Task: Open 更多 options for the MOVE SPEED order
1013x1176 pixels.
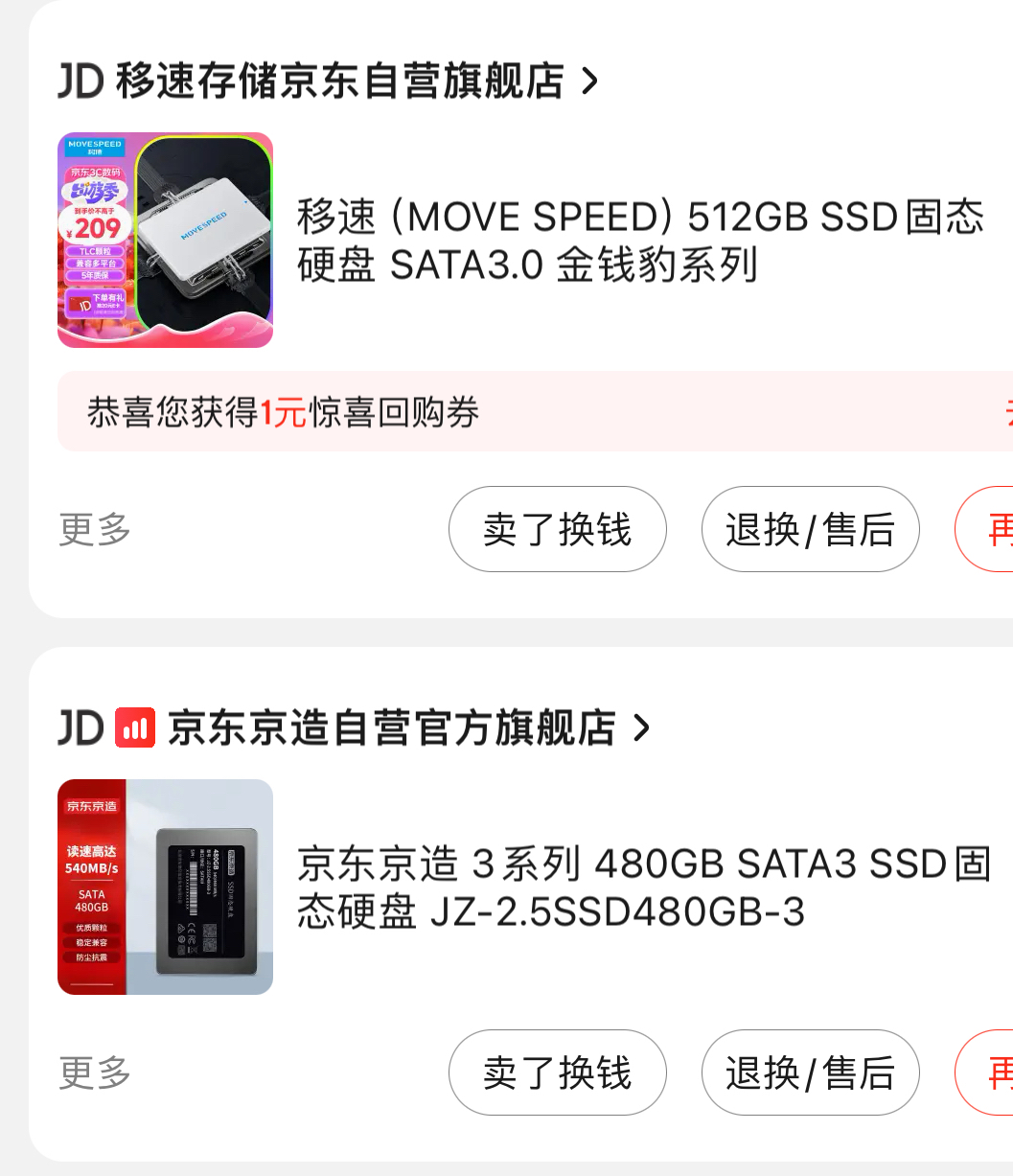Action: [91, 529]
